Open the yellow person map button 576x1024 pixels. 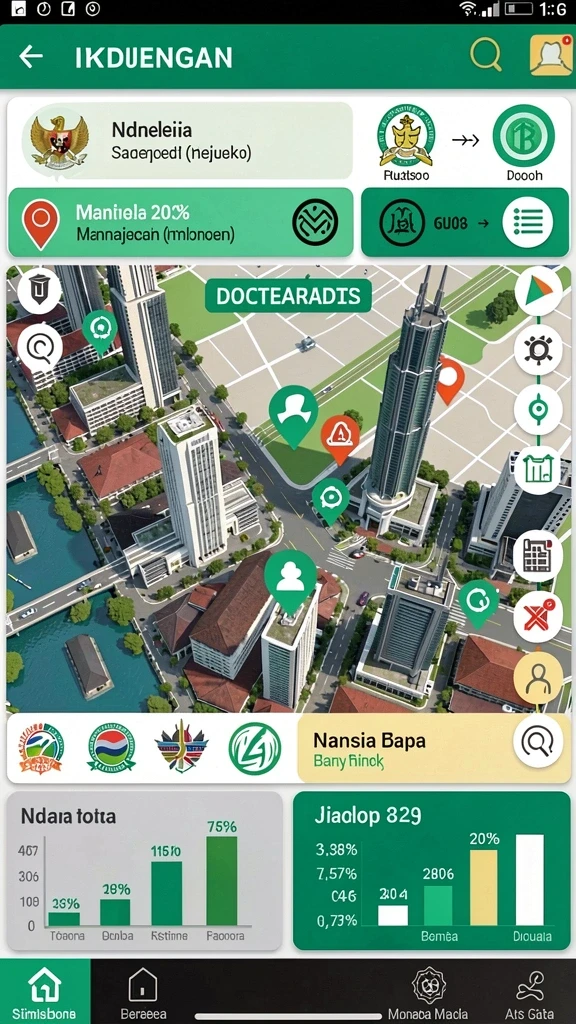coord(538,679)
